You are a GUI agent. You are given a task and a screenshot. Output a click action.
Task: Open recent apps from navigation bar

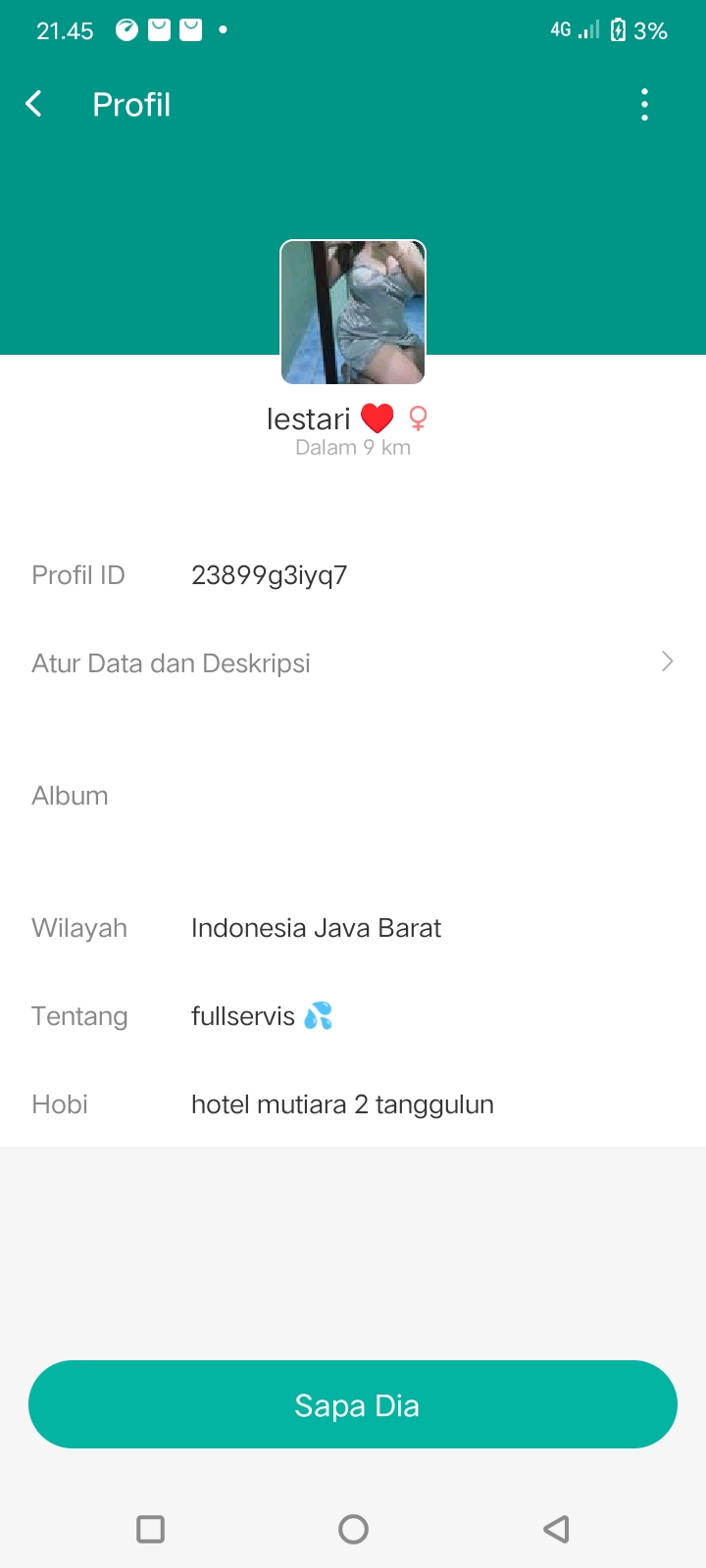point(150,1529)
